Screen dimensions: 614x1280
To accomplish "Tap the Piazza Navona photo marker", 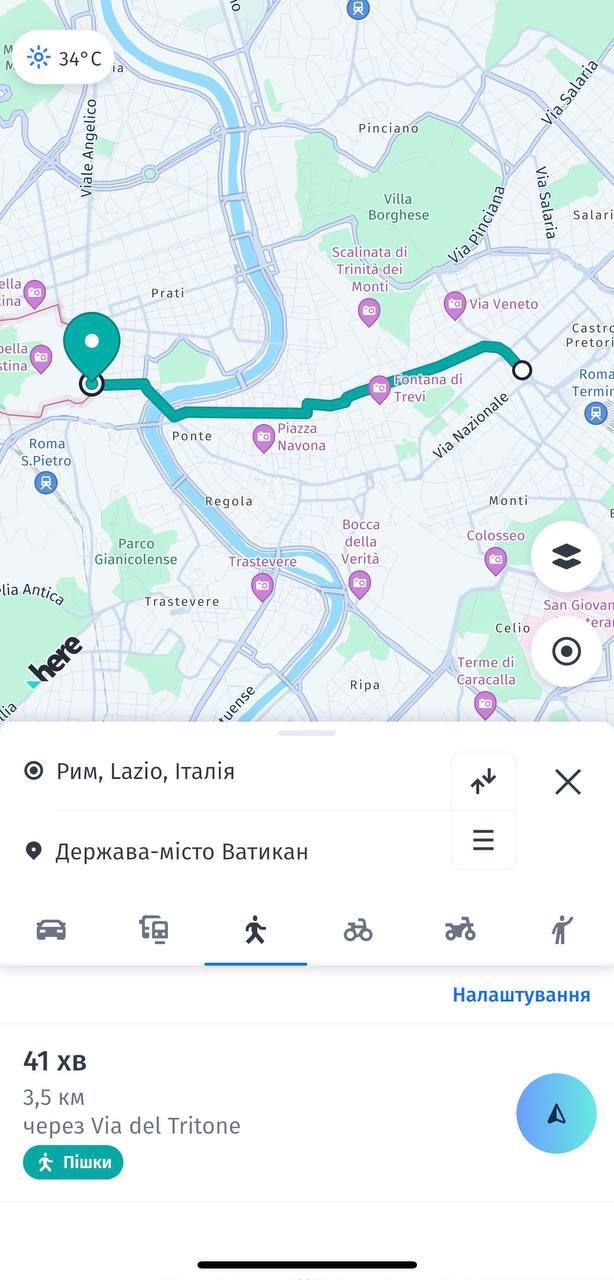I will pyautogui.click(x=264, y=436).
